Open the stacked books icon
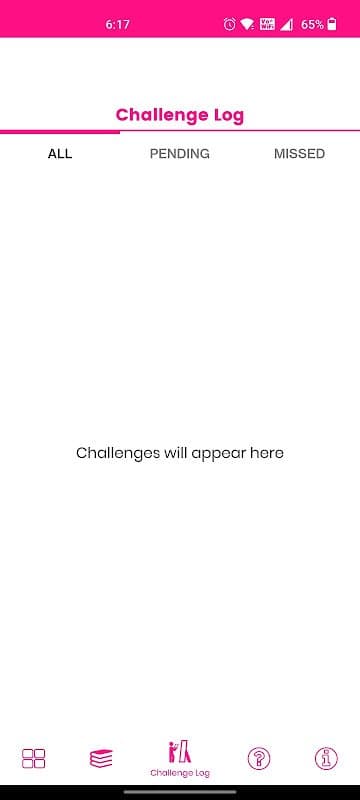Screen dimensions: 360x800 click(x=101, y=758)
